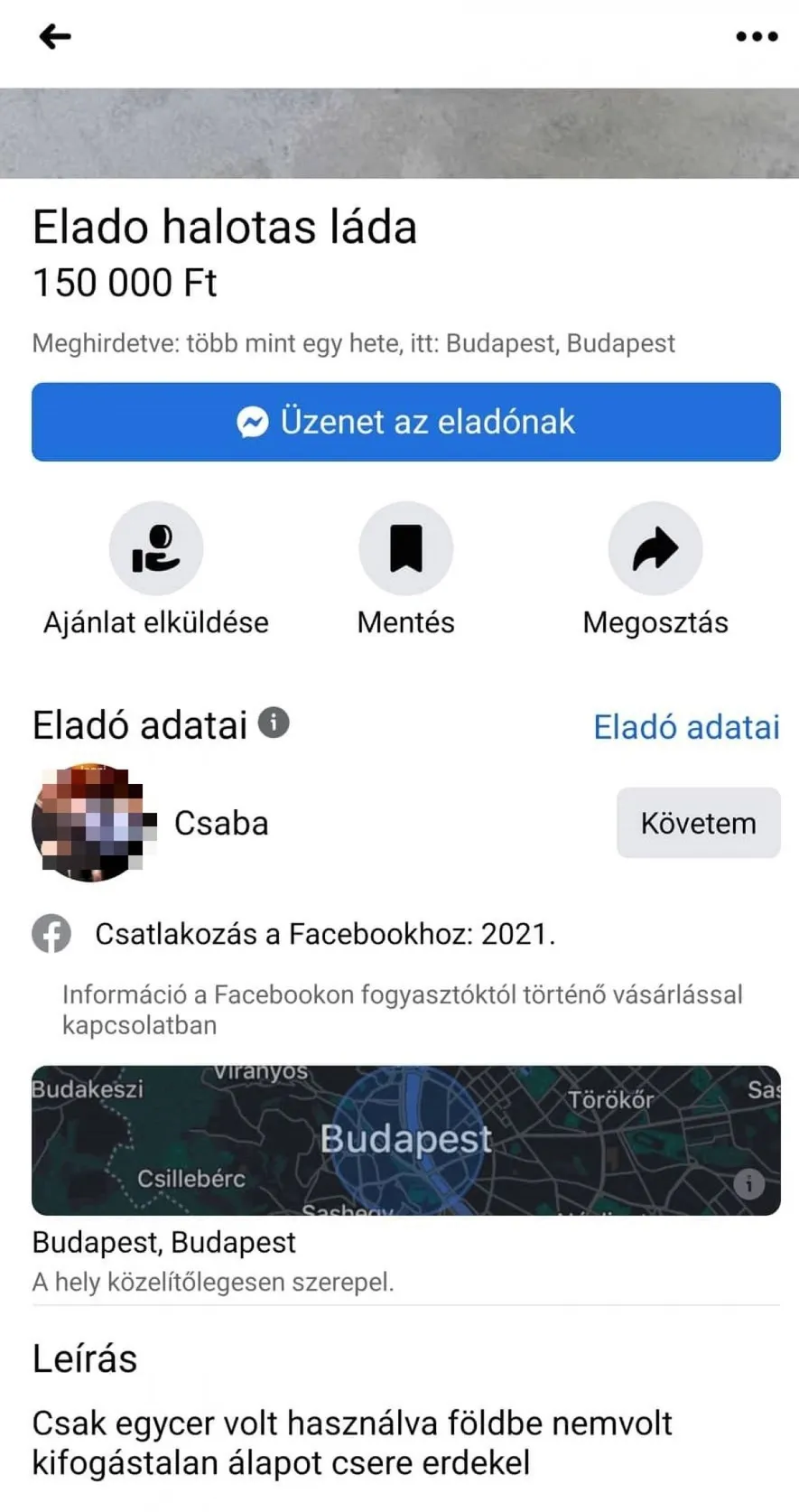Open the three-dot overflow menu
This screenshot has width=799, height=1512.
point(757,36)
